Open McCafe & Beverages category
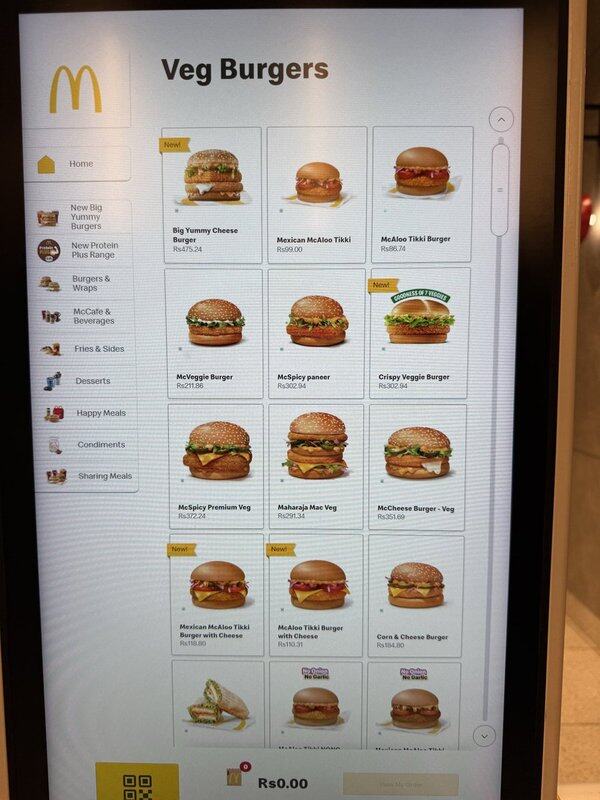 (85, 316)
